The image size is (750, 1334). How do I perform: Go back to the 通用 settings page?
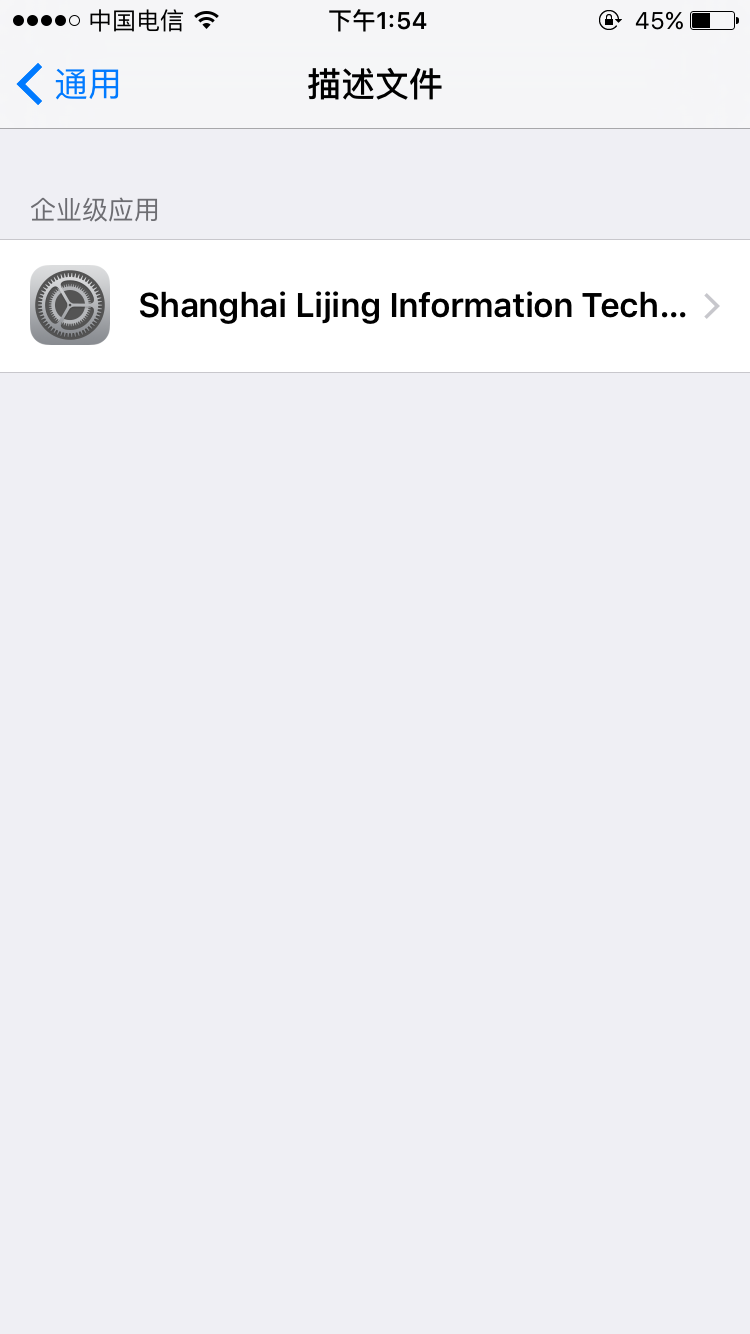coord(68,84)
